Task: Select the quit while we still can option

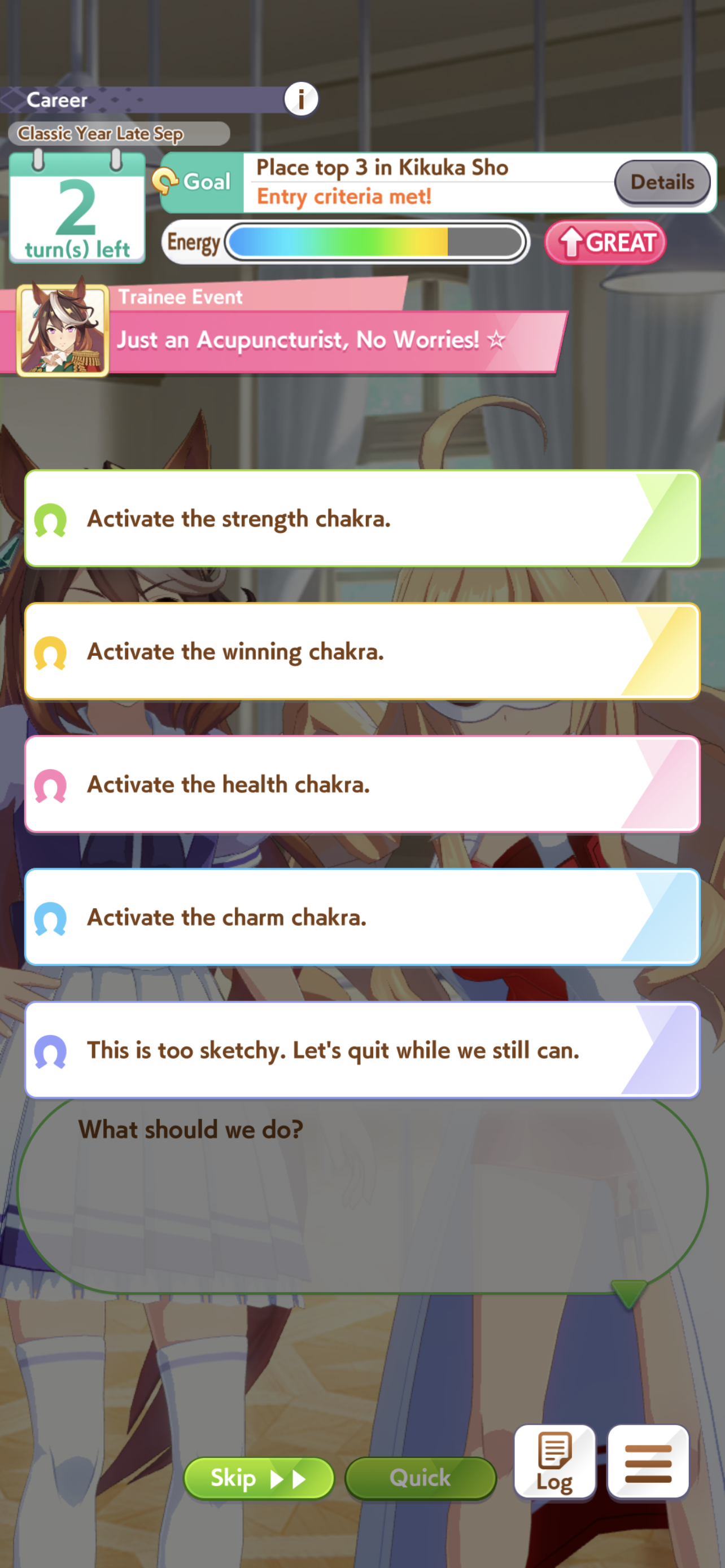Action: tap(362, 1050)
